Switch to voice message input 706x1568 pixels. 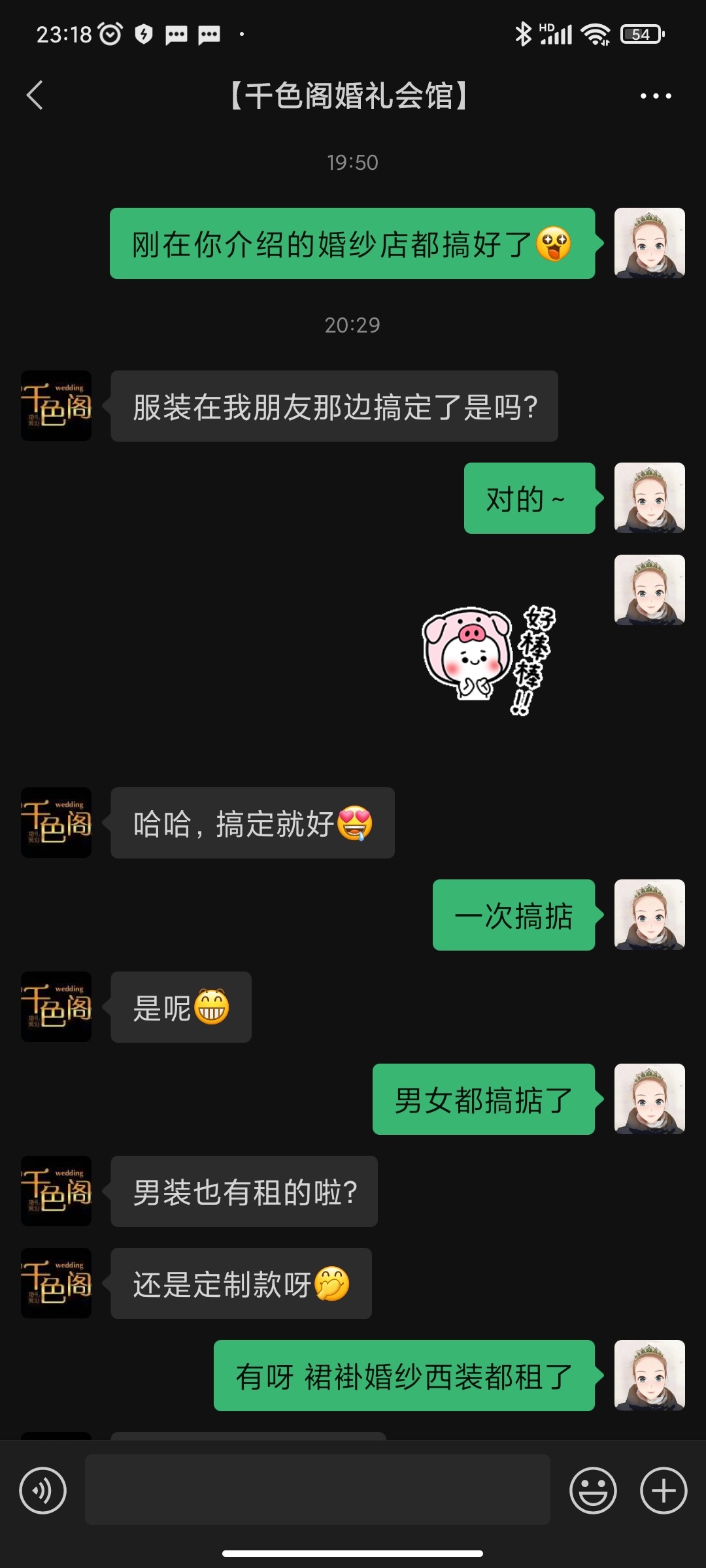click(43, 1490)
